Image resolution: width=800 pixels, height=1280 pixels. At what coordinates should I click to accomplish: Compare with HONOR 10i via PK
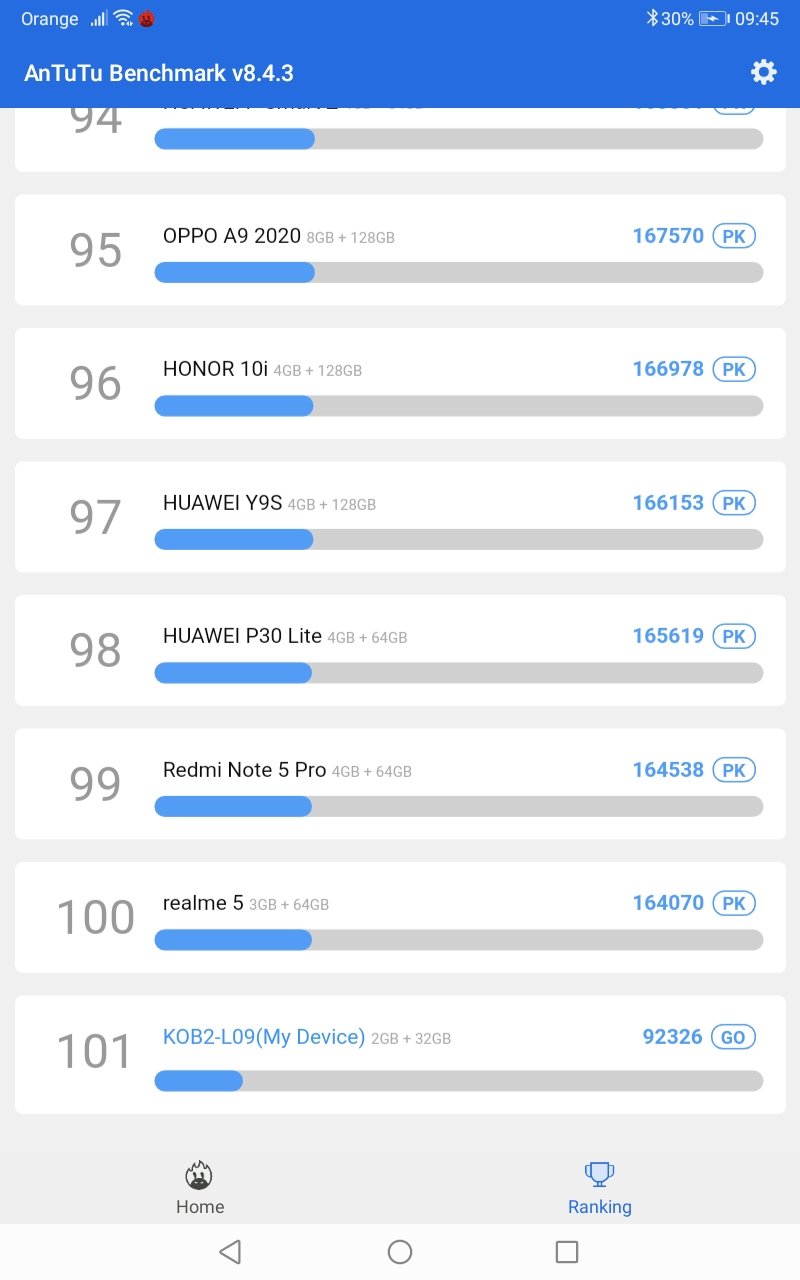pos(734,369)
